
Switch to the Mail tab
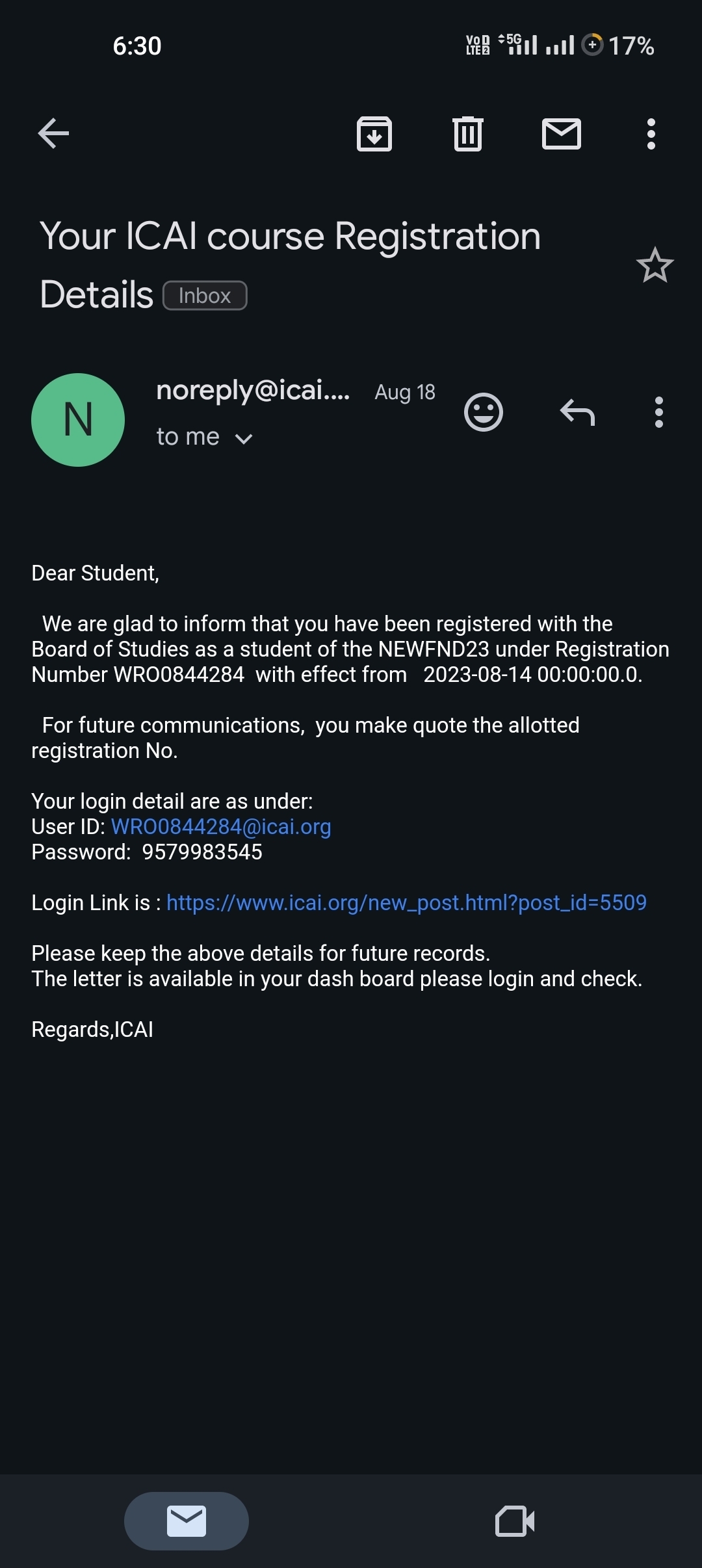pos(187,1521)
